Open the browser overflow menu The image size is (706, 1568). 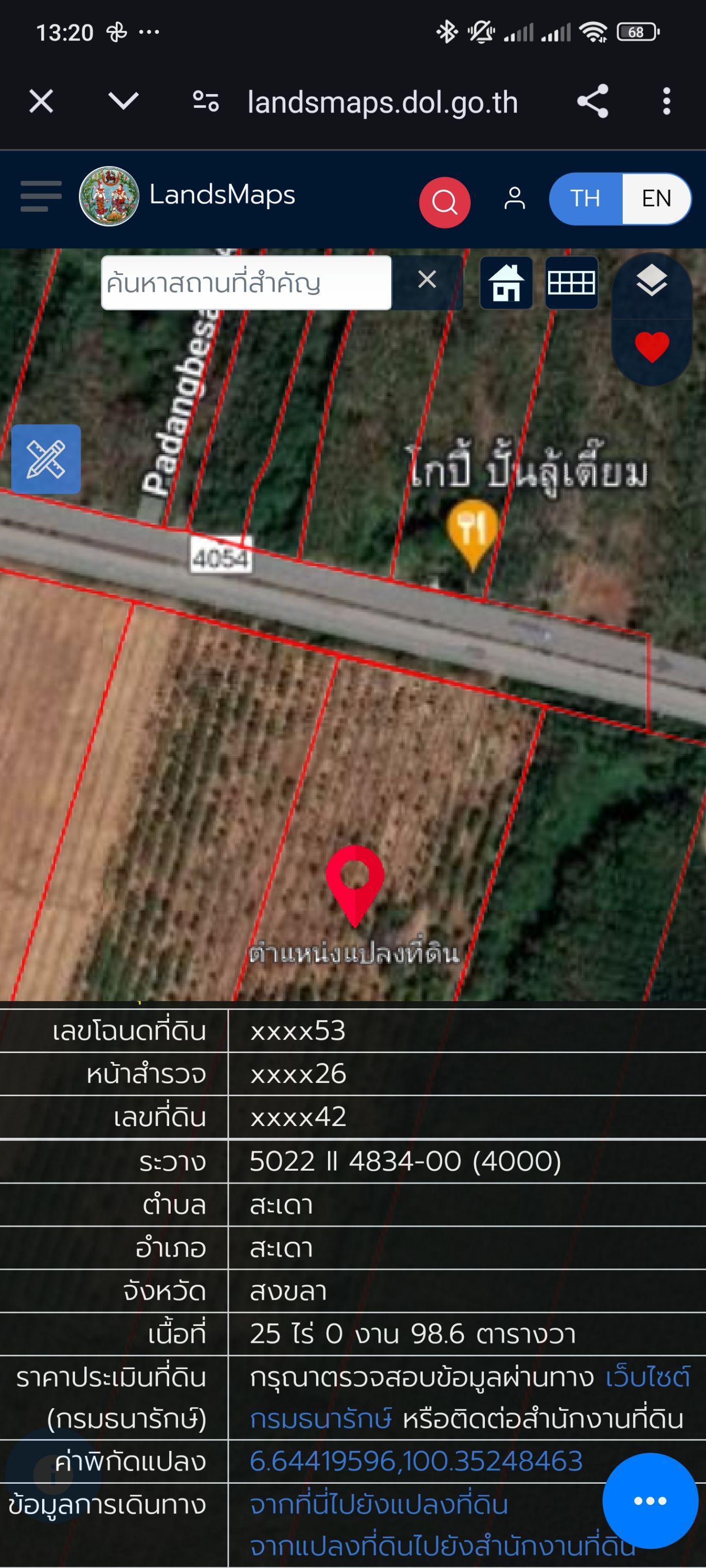pyautogui.click(x=666, y=101)
